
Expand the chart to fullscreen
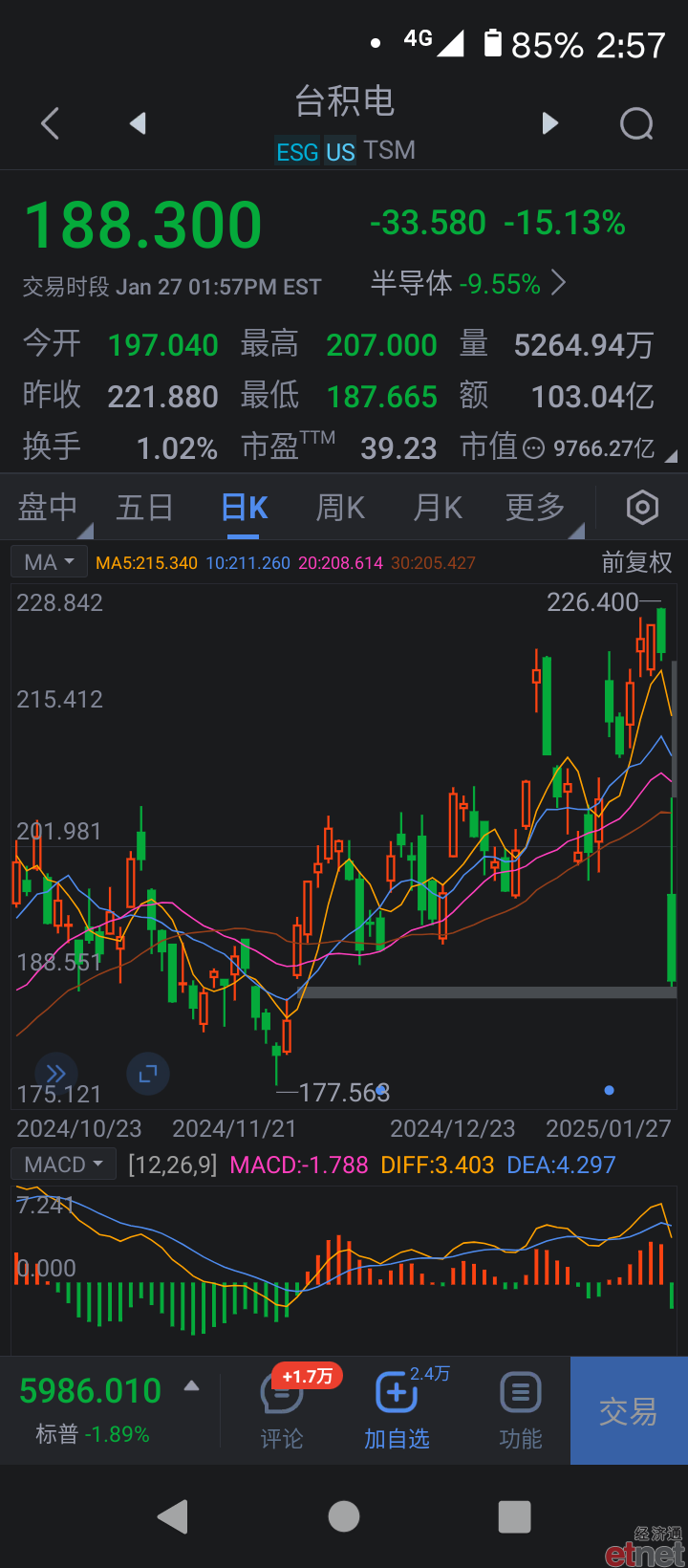(x=148, y=1074)
